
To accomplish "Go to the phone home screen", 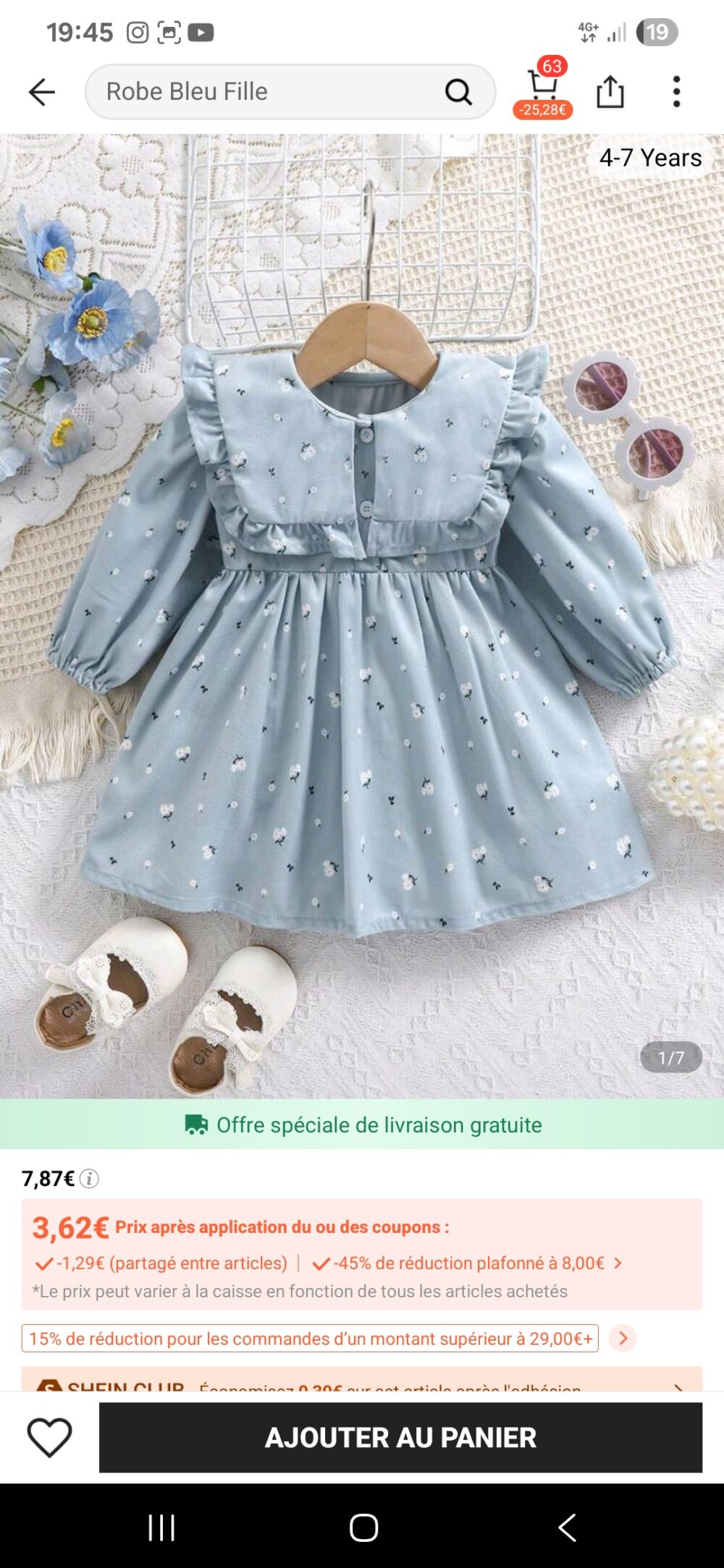I will coord(363,1527).
